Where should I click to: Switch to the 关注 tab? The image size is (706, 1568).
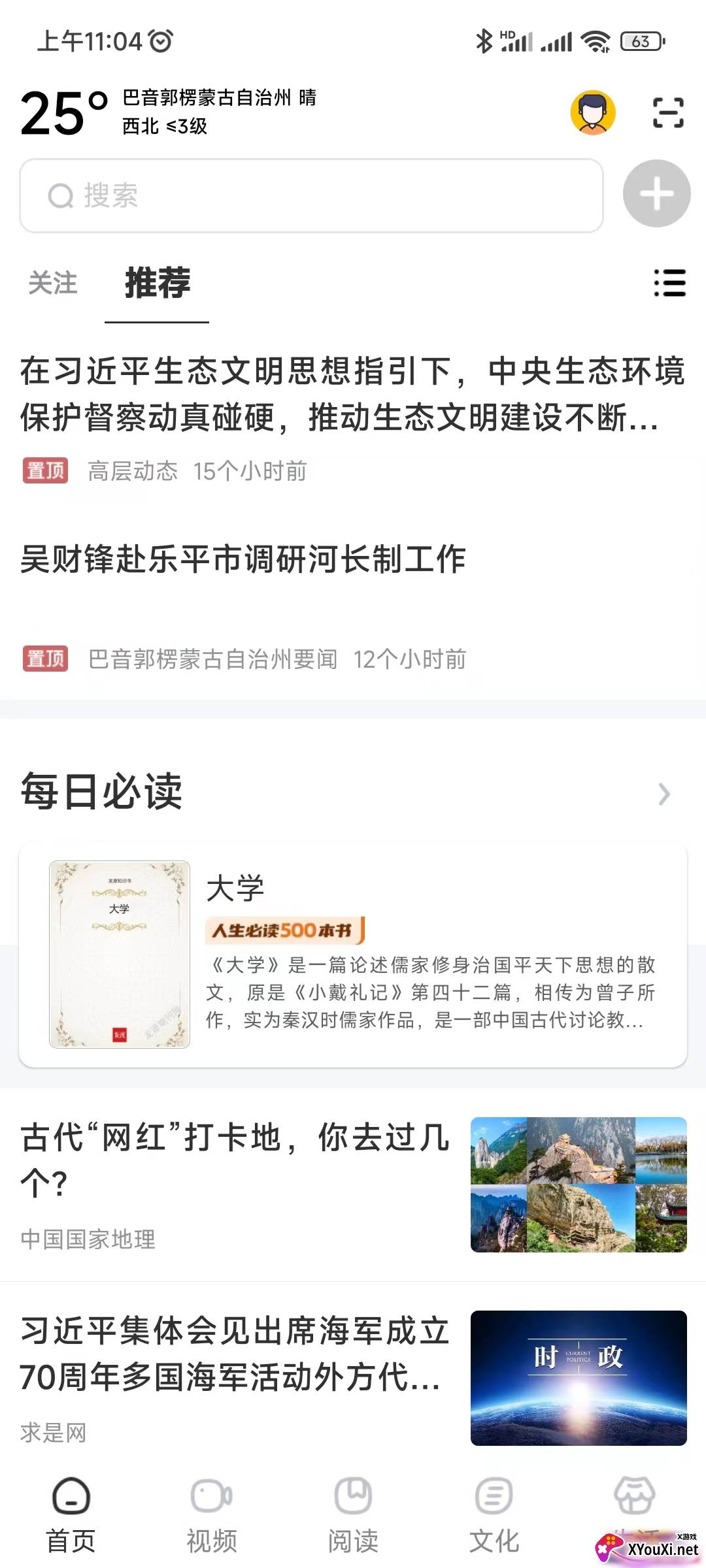[x=52, y=284]
